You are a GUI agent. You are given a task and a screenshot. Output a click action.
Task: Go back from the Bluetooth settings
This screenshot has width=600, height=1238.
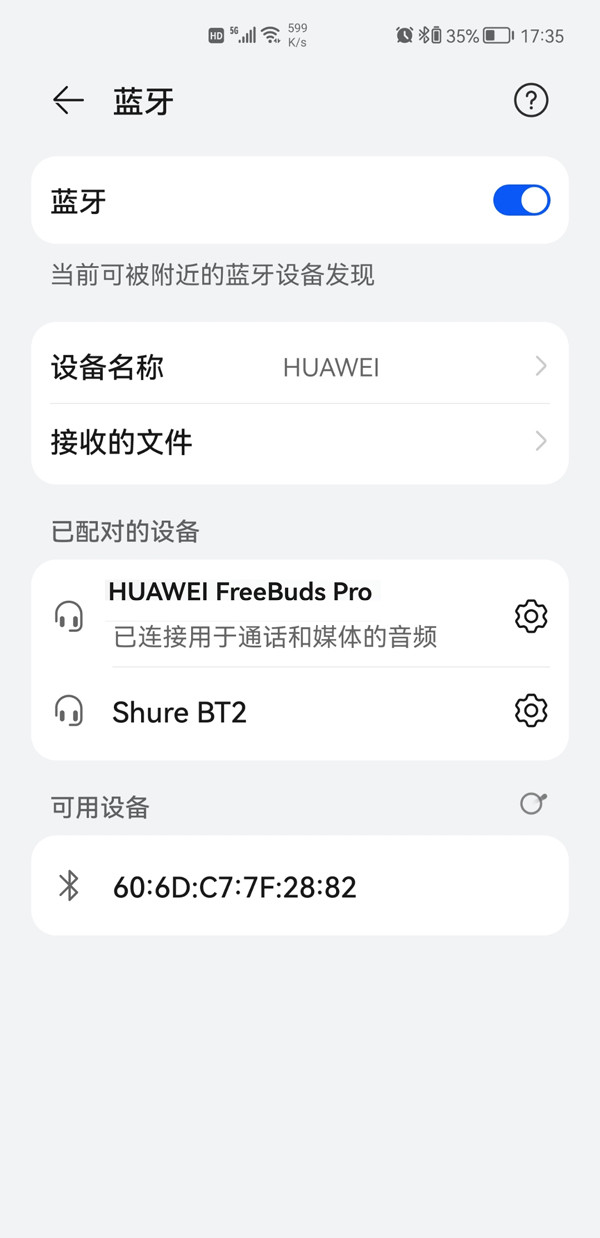tap(68, 100)
